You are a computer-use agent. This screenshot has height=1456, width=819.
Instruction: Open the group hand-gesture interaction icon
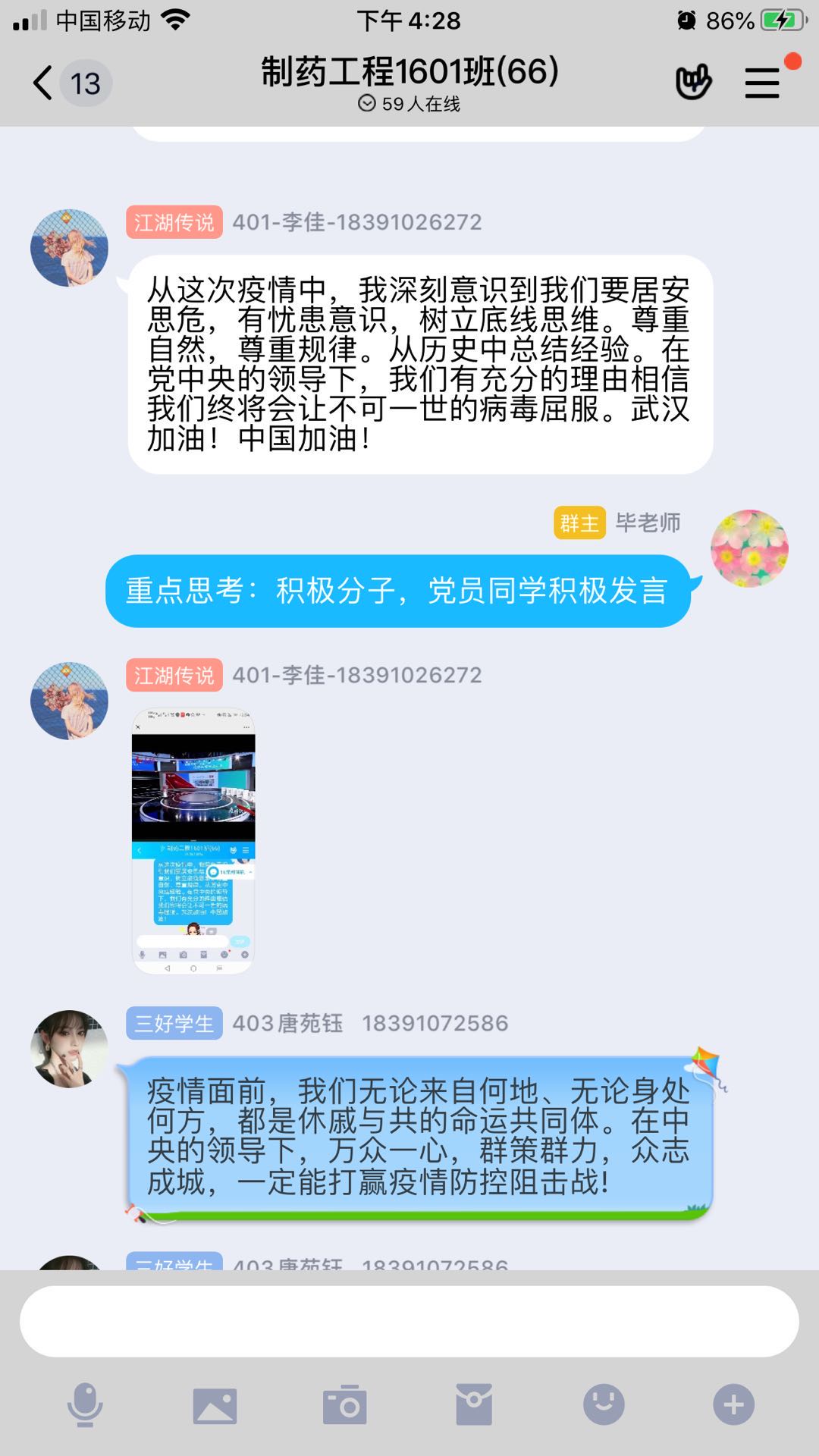(693, 83)
